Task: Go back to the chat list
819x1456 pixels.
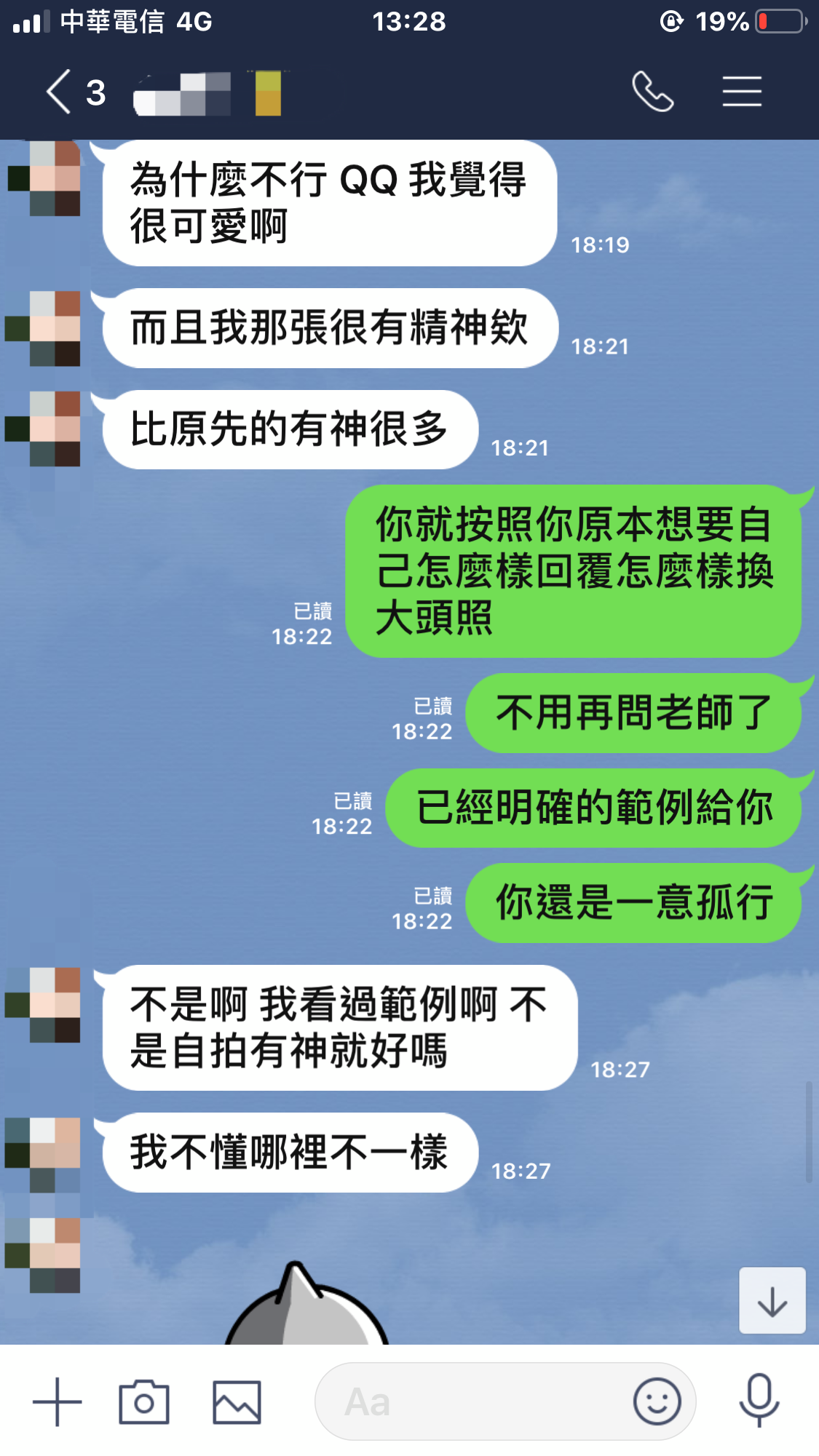Action: (60, 92)
